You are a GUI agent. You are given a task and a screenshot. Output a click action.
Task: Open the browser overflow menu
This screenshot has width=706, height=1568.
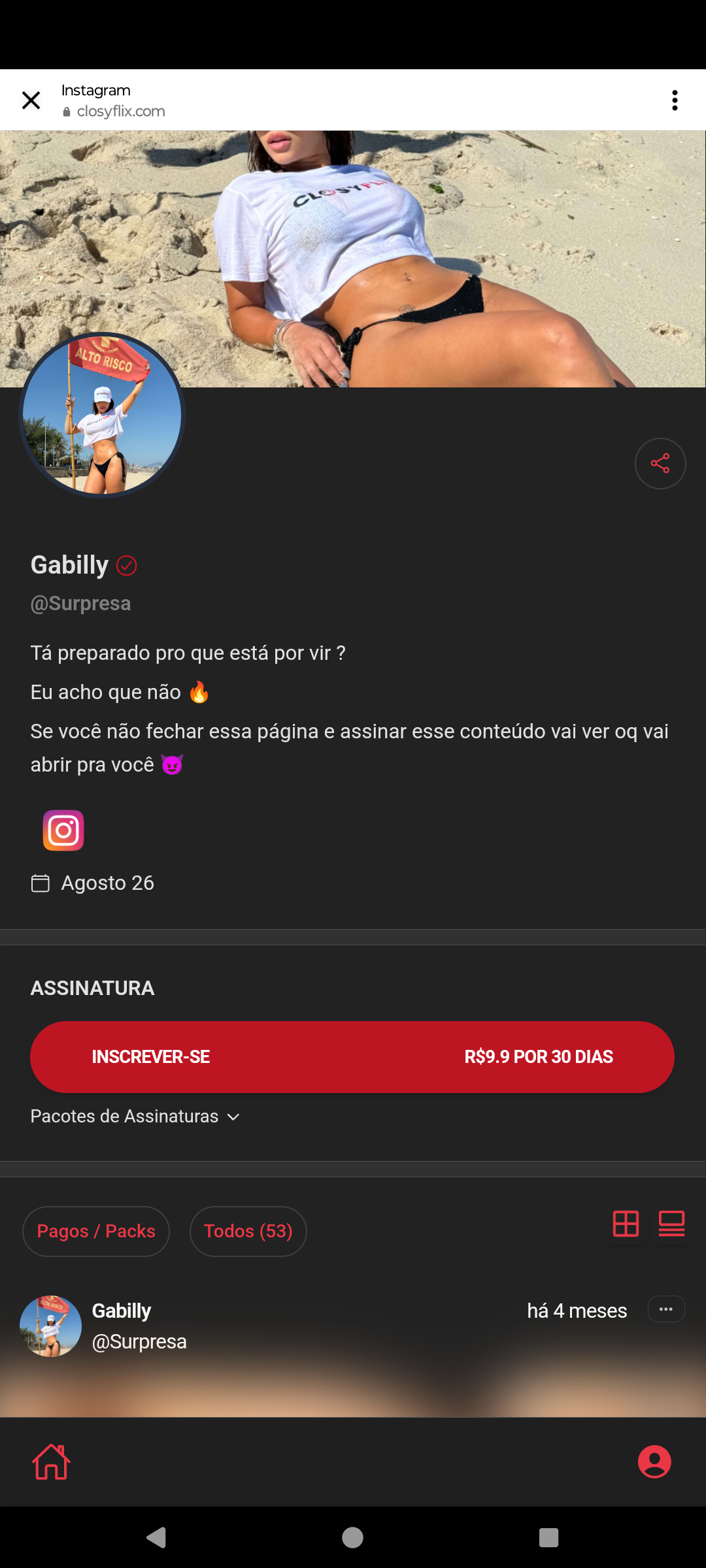[x=675, y=100]
